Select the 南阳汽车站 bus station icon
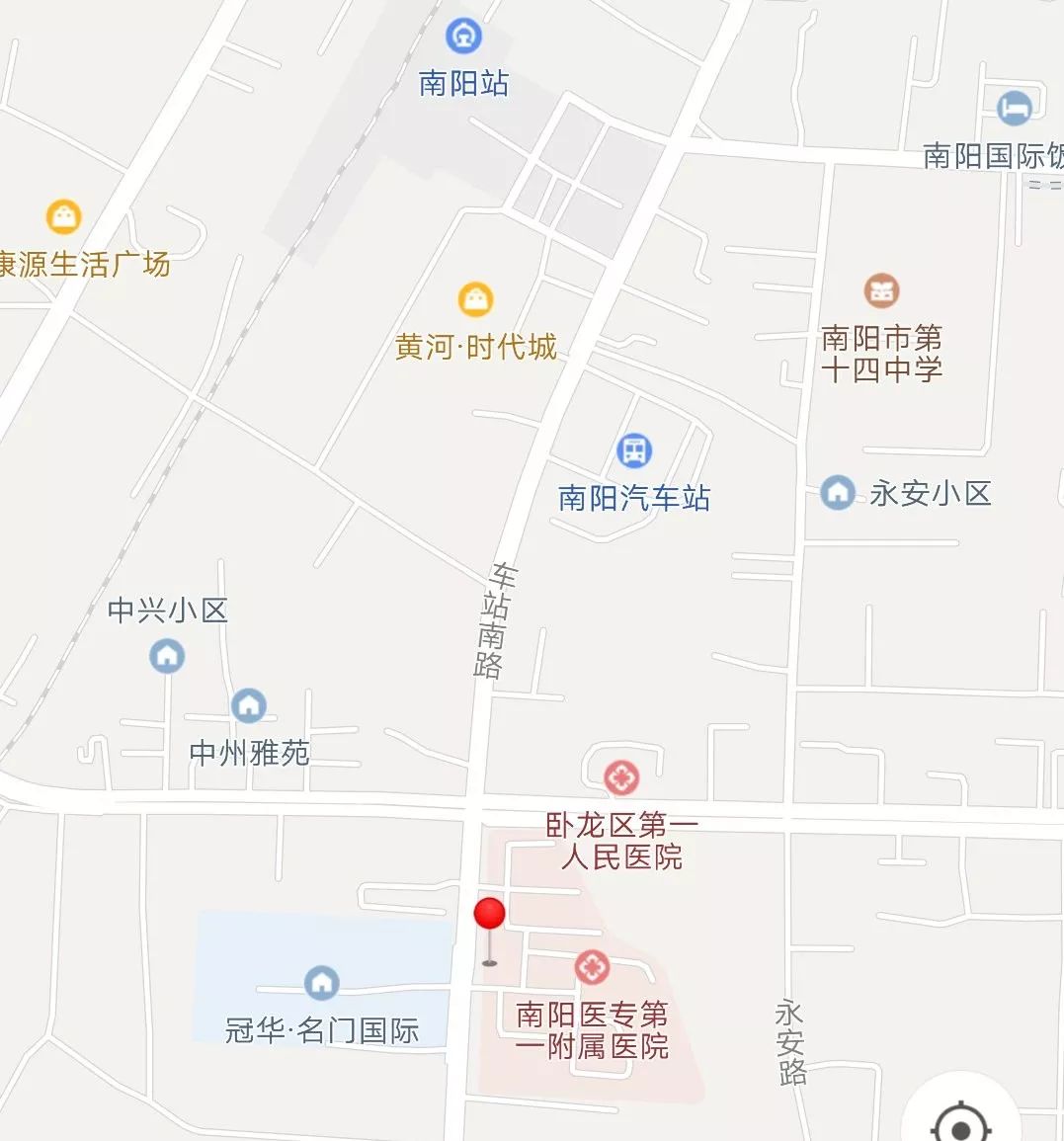Image resolution: width=1064 pixels, height=1141 pixels. pos(632,450)
